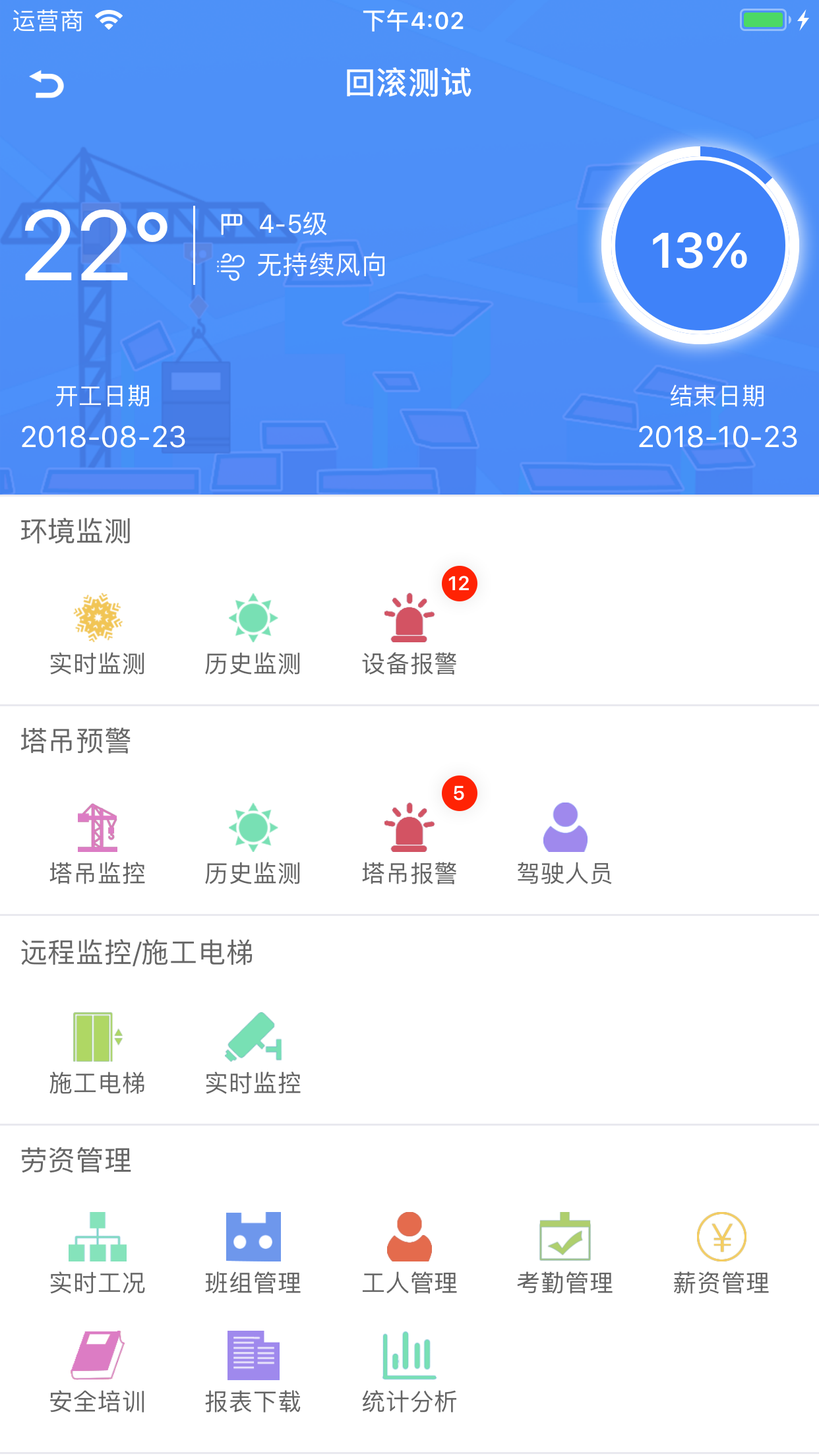Click the 回滚测试 title text
The image size is (819, 1456).
pos(409,83)
